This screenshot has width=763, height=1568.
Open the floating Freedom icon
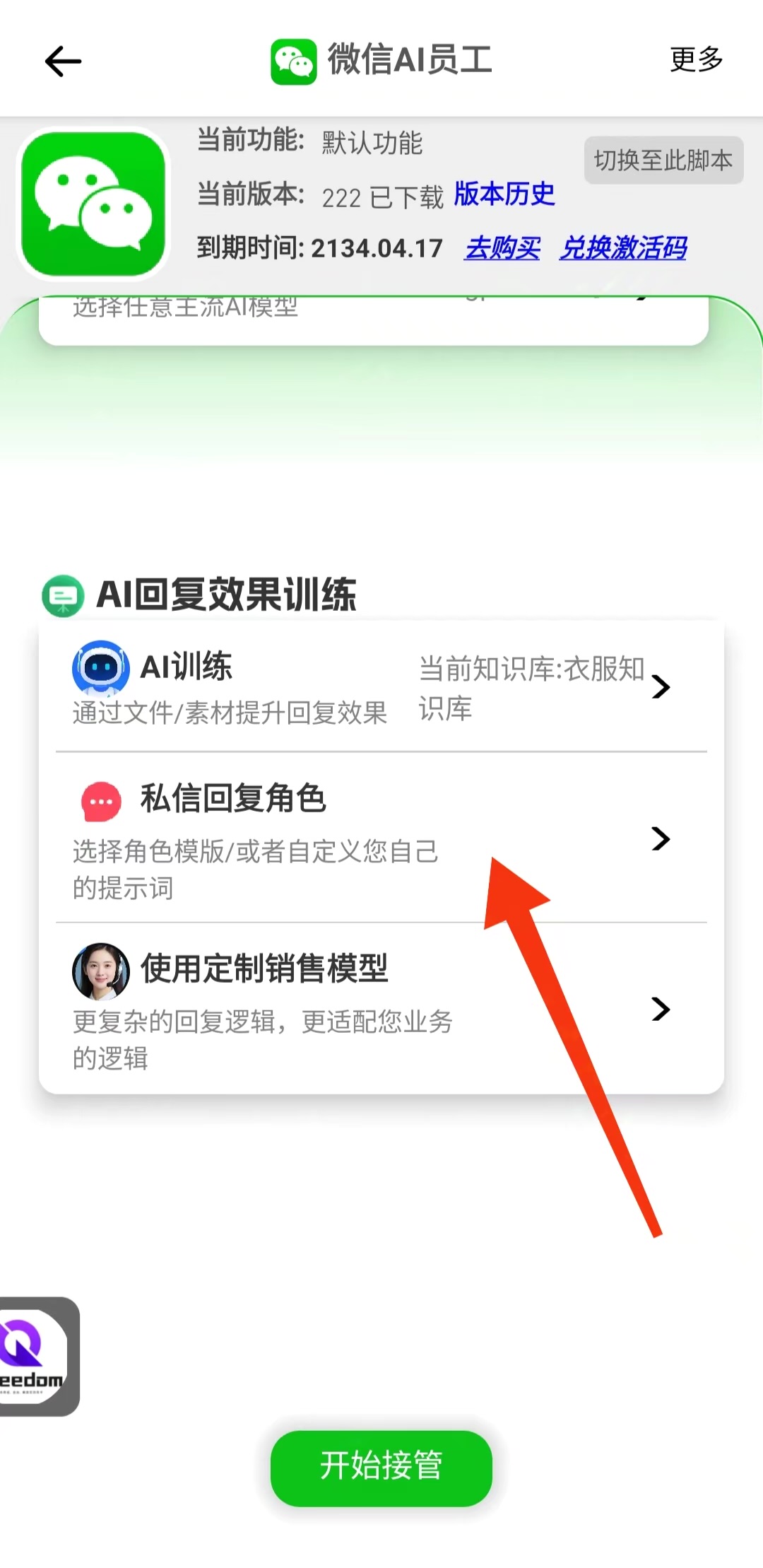point(35,1356)
